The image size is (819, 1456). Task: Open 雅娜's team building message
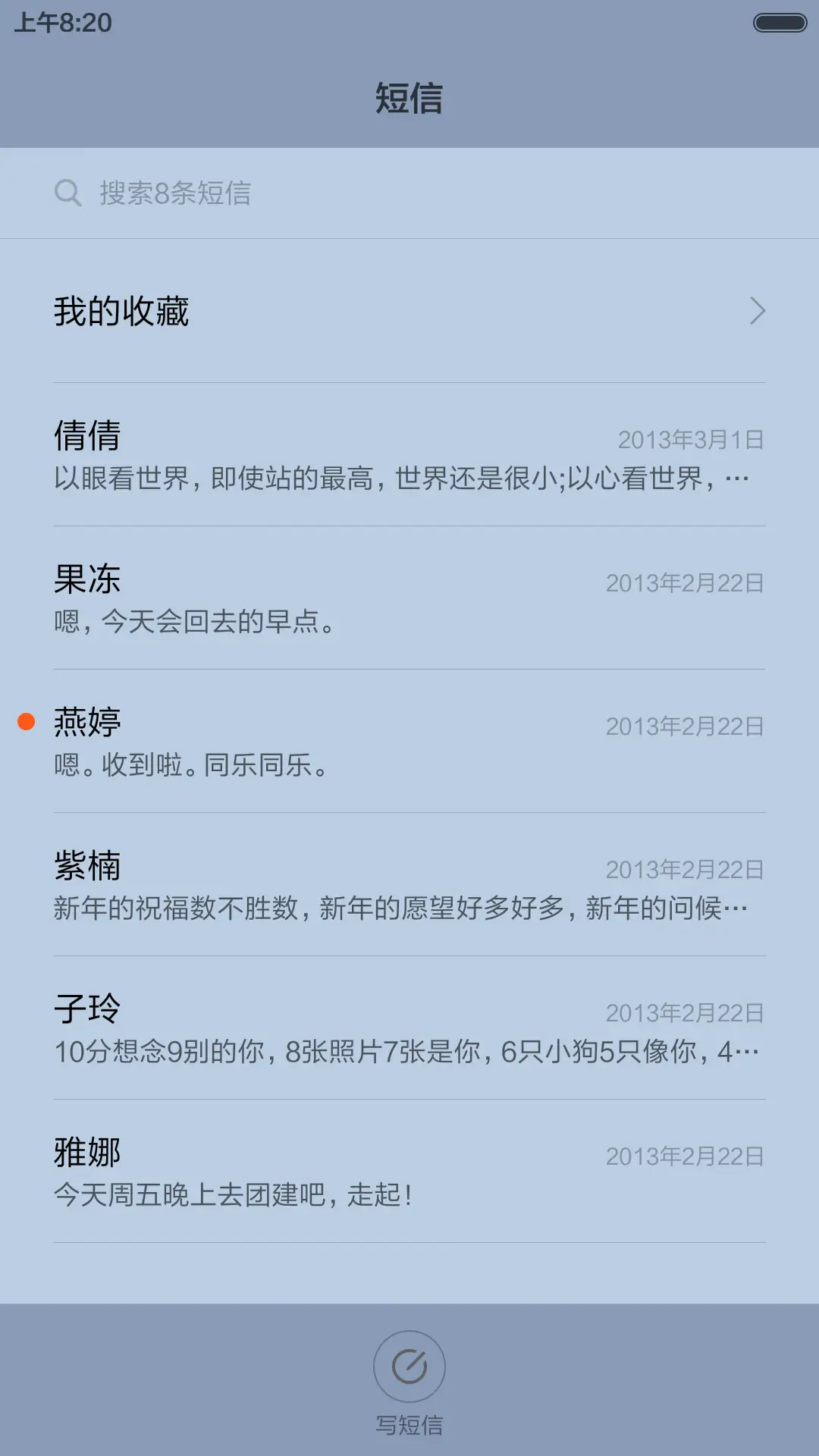tap(409, 1172)
